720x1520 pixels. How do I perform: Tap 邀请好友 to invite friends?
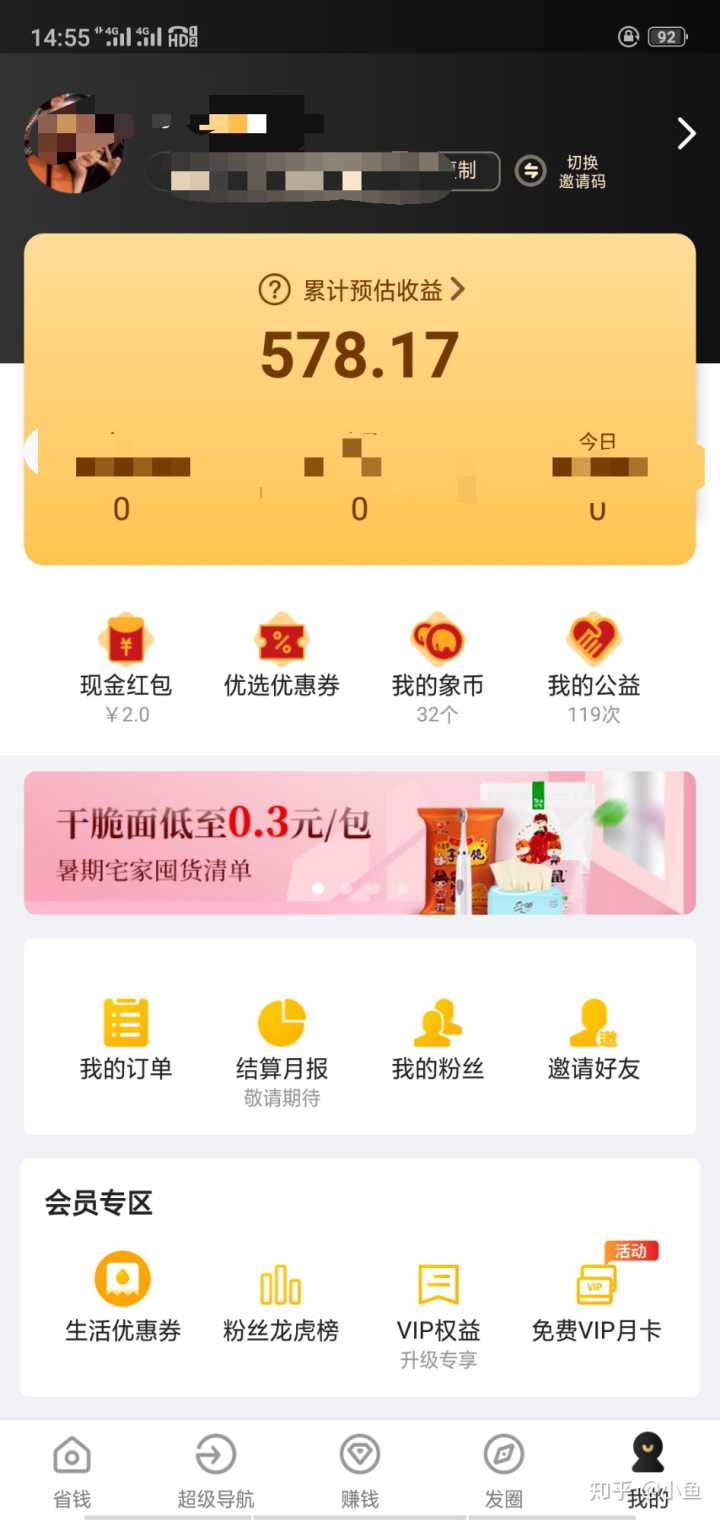coord(594,1040)
